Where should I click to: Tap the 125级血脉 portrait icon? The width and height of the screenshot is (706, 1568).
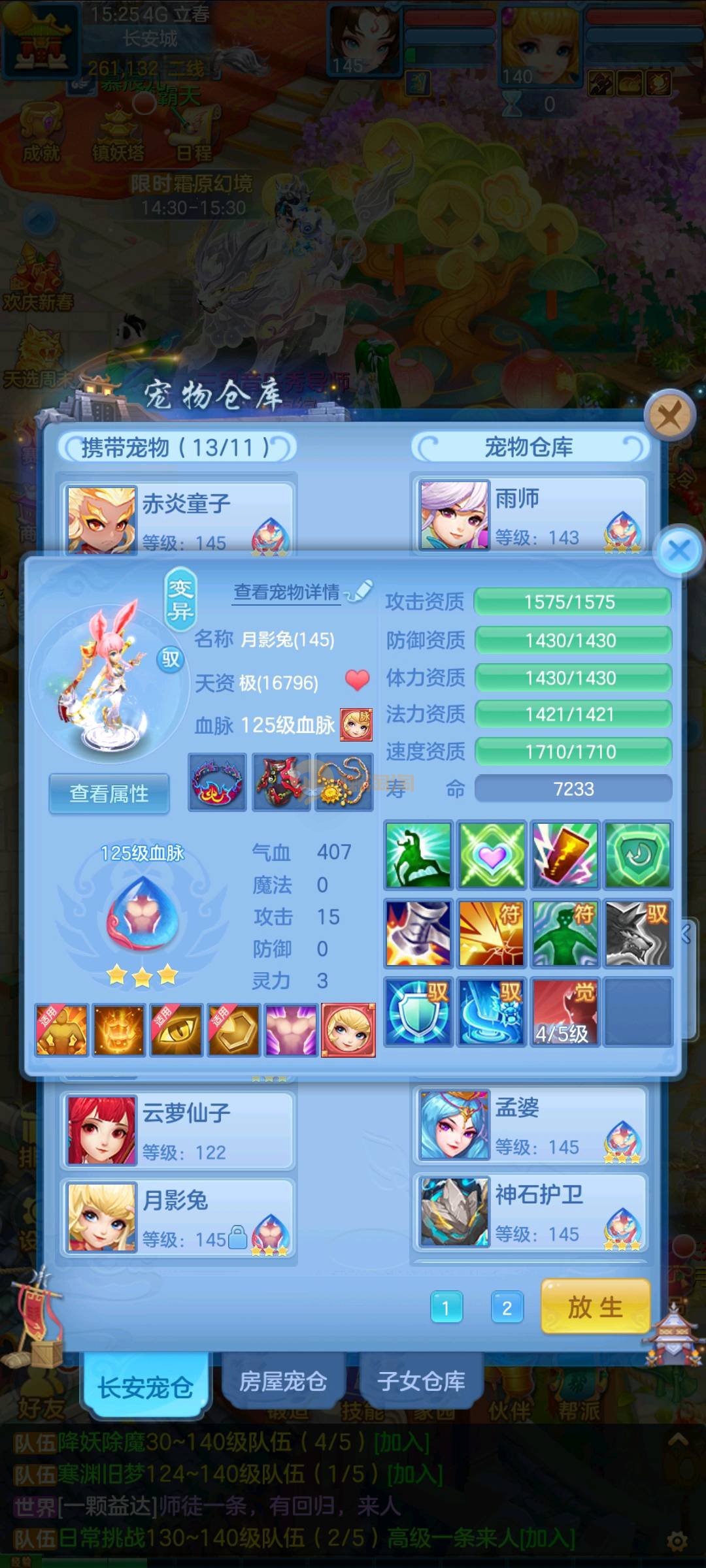356,725
